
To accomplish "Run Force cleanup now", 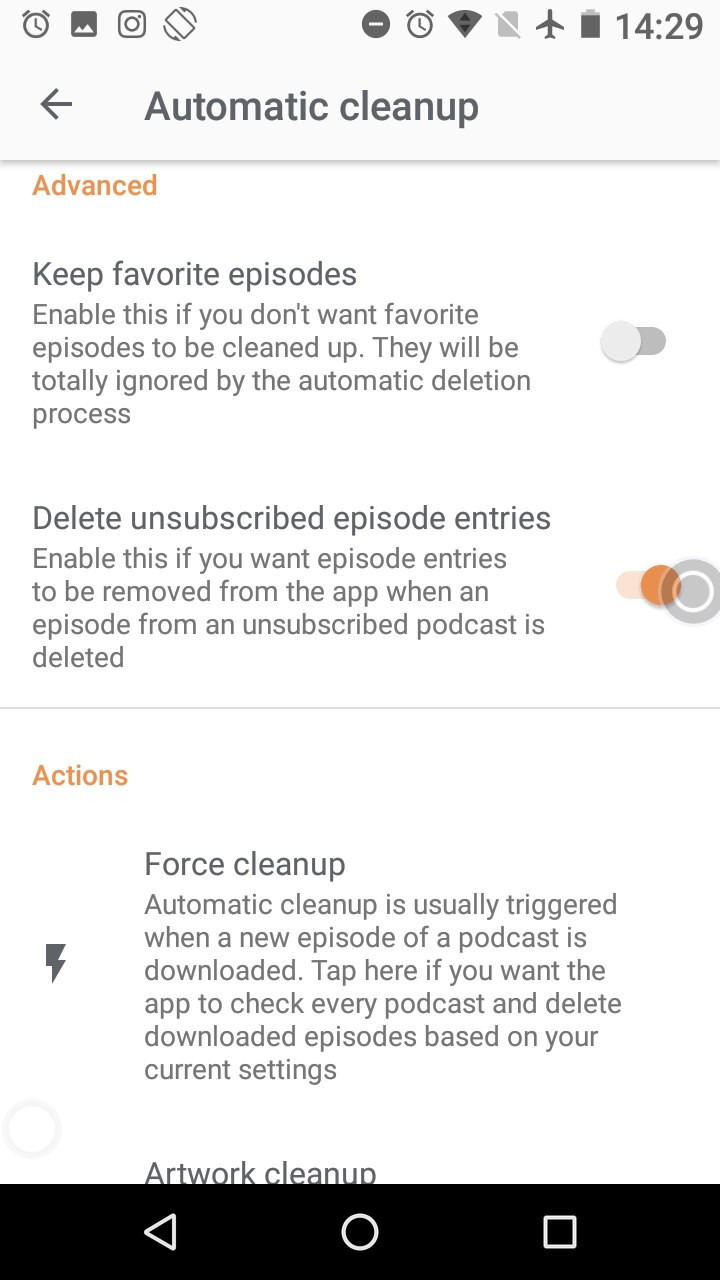I will tap(360, 965).
